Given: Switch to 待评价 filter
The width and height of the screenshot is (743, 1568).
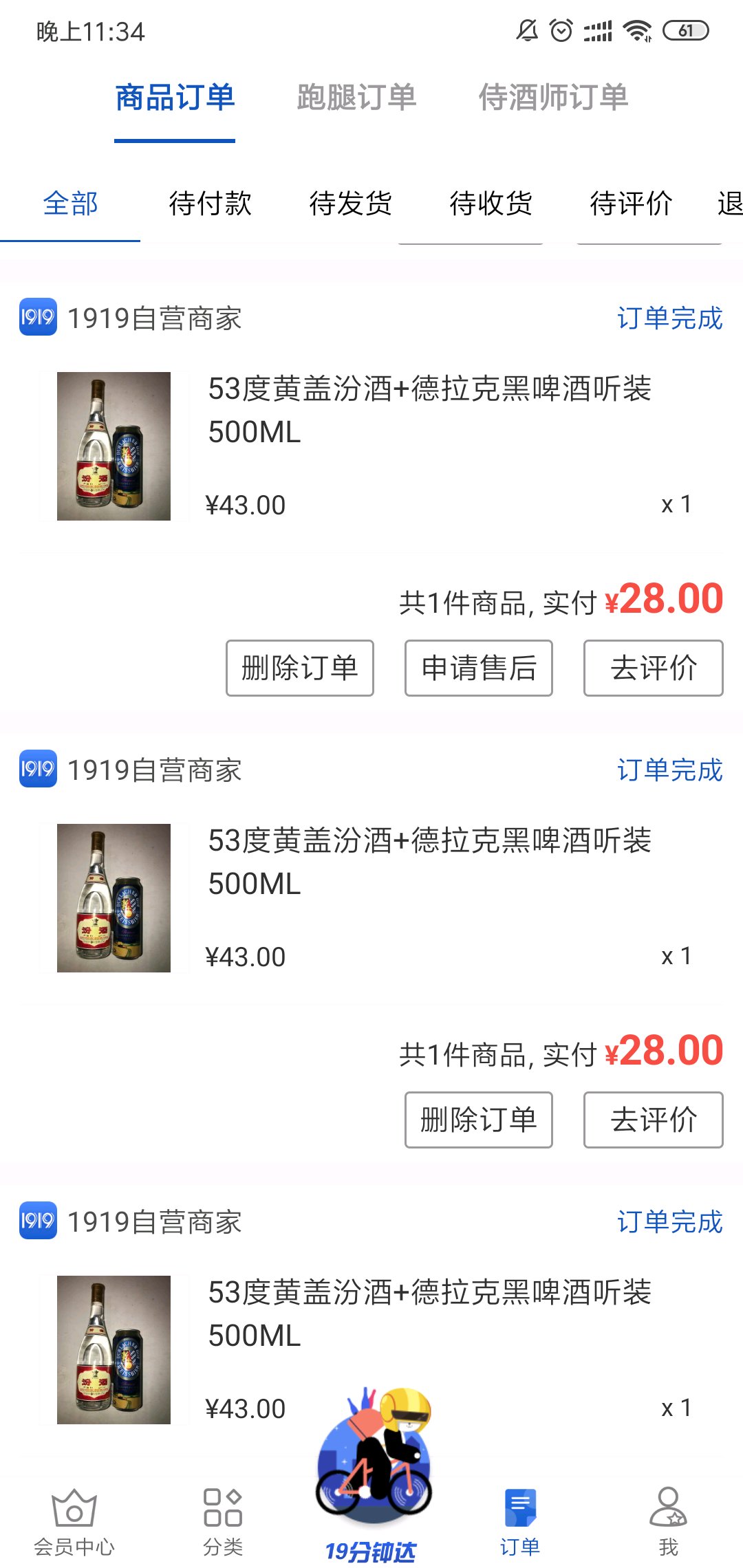Looking at the screenshot, I should click(631, 204).
